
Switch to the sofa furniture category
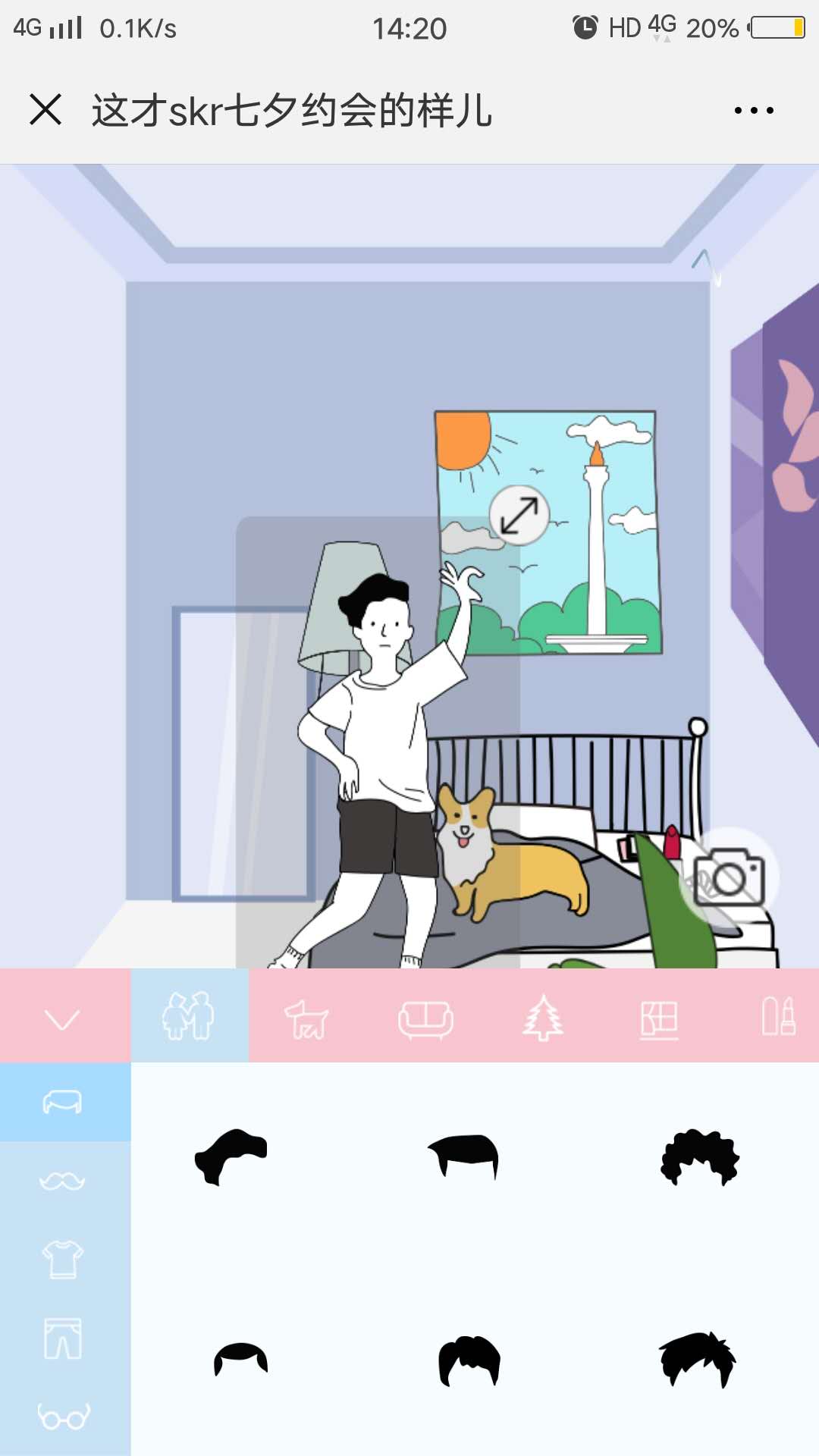click(425, 1018)
